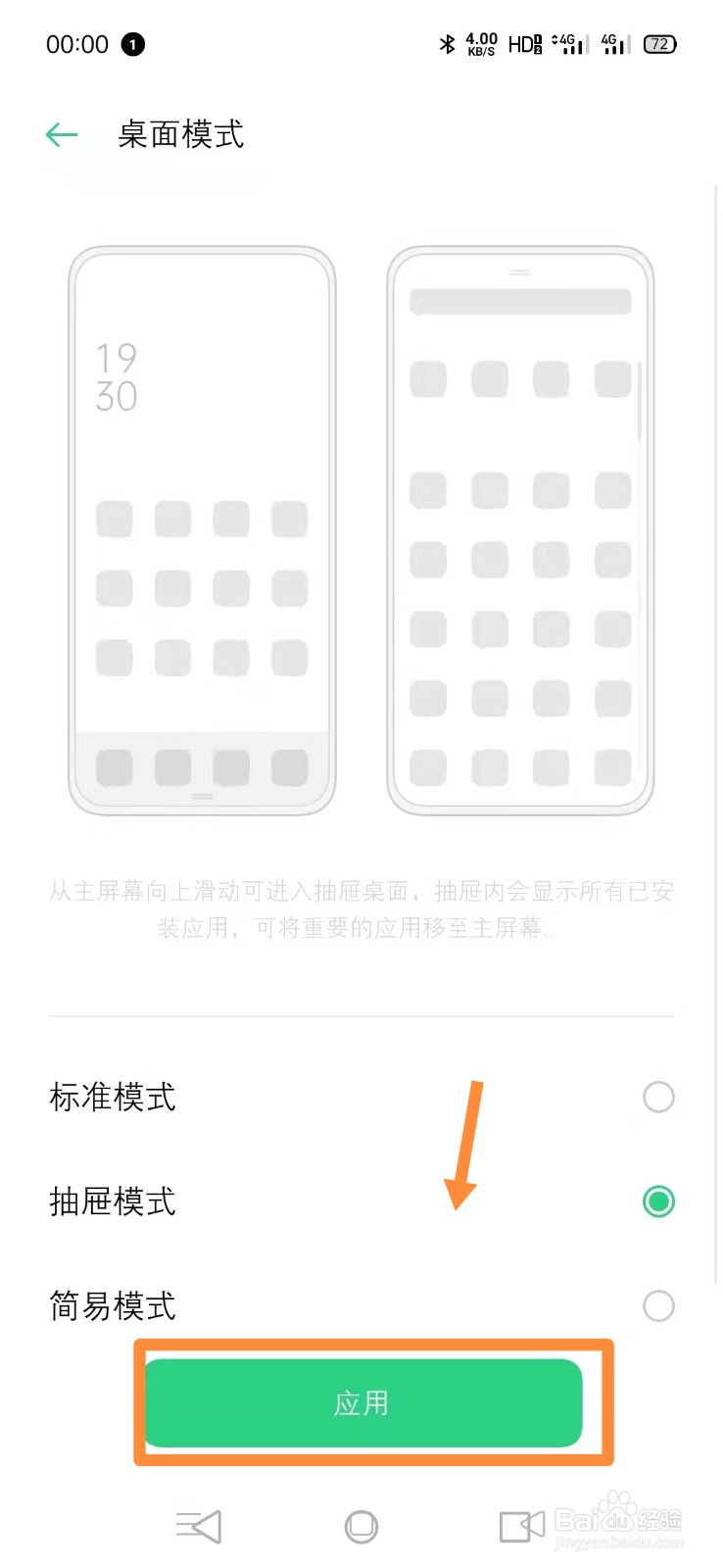This screenshot has width=723, height=1568.
Task: Tap the Bluetooth status icon
Action: [446, 43]
